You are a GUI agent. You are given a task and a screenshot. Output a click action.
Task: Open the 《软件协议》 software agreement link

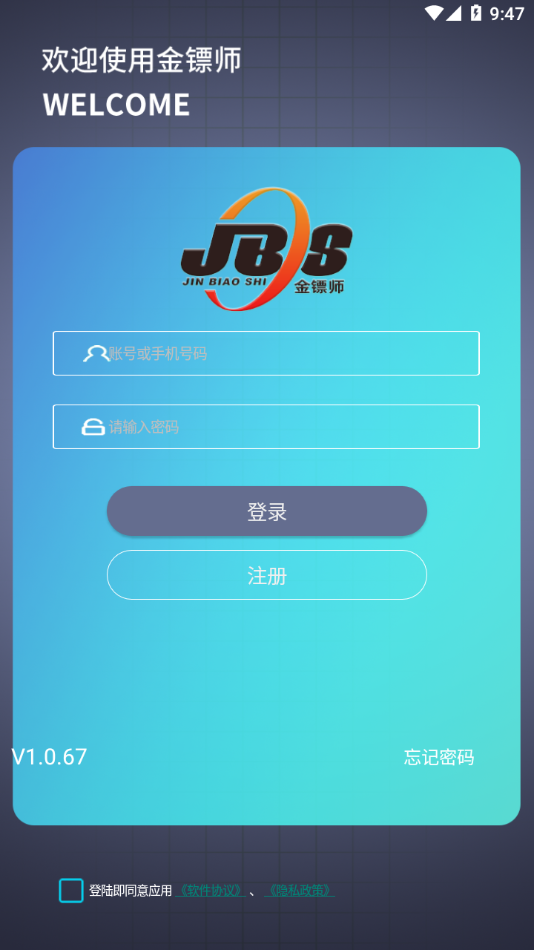(x=210, y=891)
